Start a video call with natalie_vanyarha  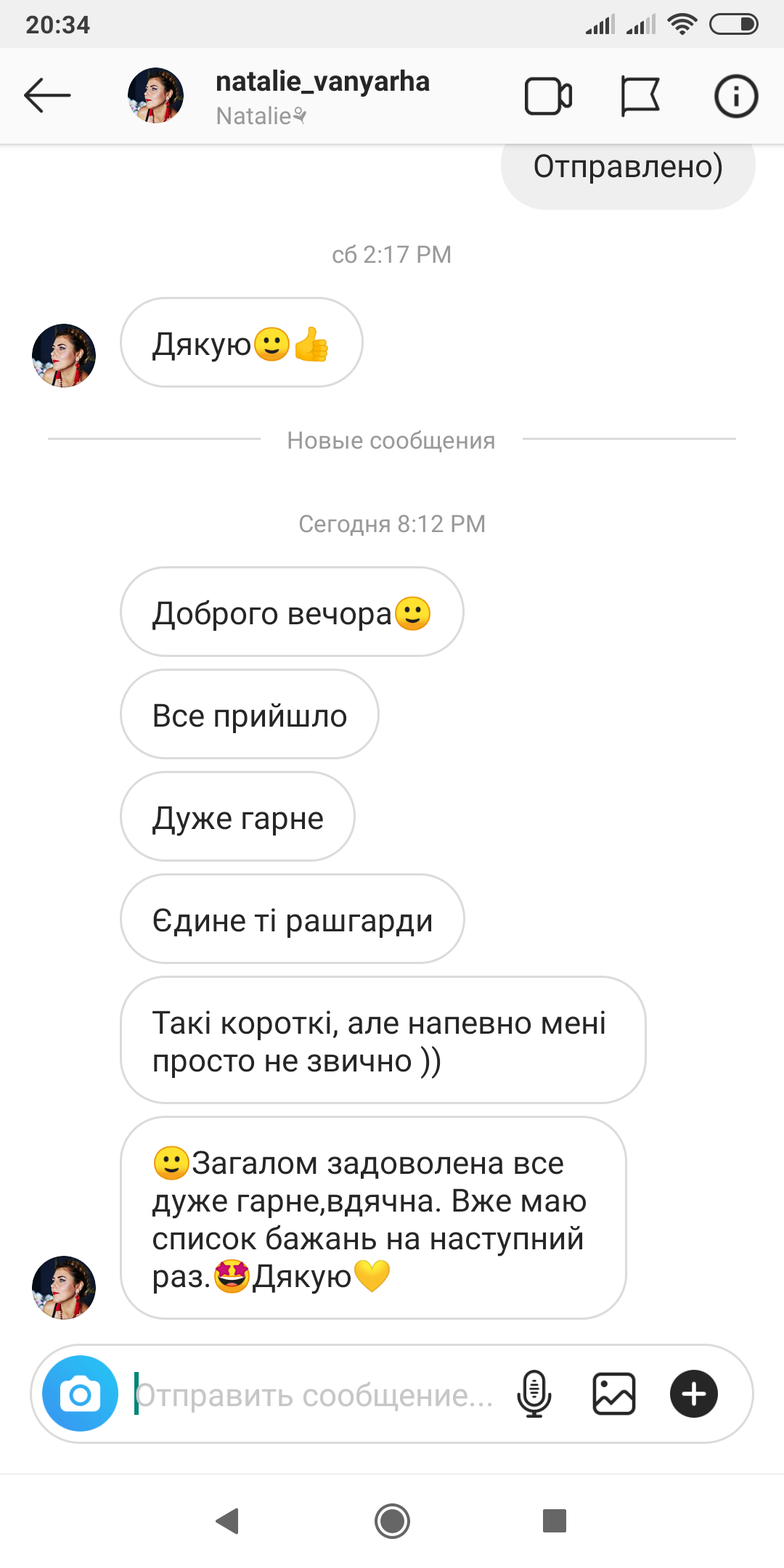548,96
